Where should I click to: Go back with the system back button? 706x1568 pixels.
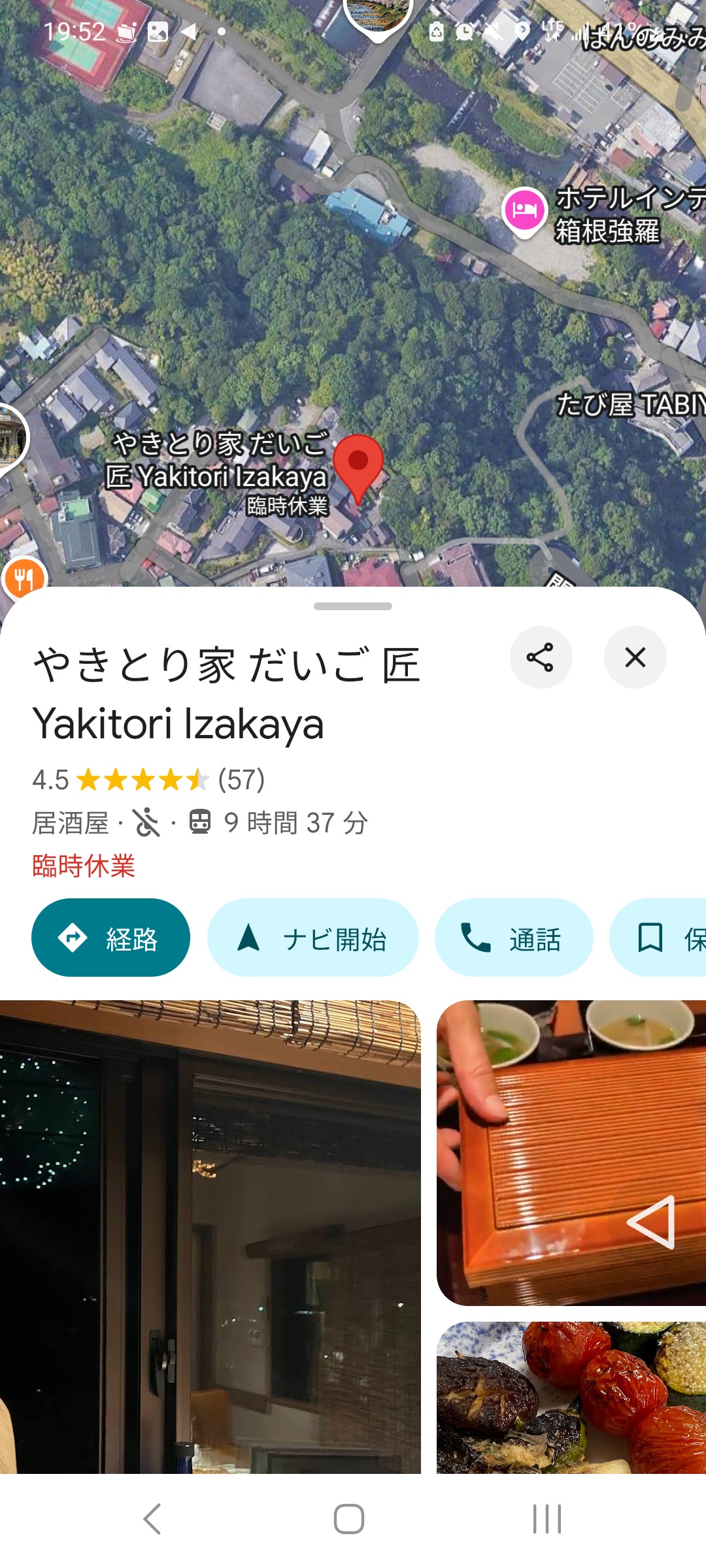[152, 1519]
